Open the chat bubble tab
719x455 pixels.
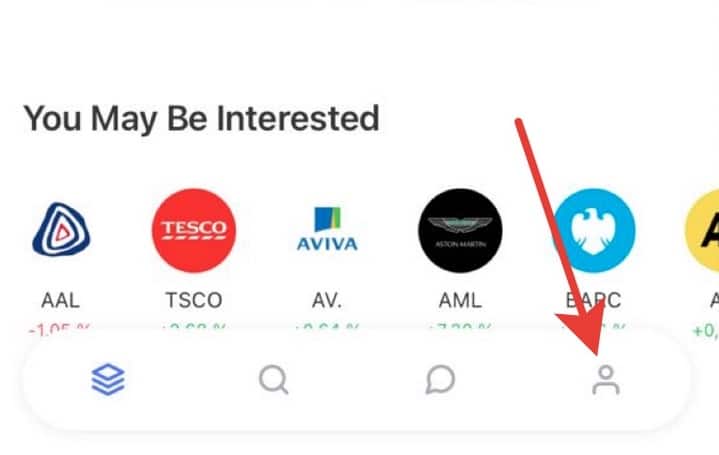pos(439,380)
